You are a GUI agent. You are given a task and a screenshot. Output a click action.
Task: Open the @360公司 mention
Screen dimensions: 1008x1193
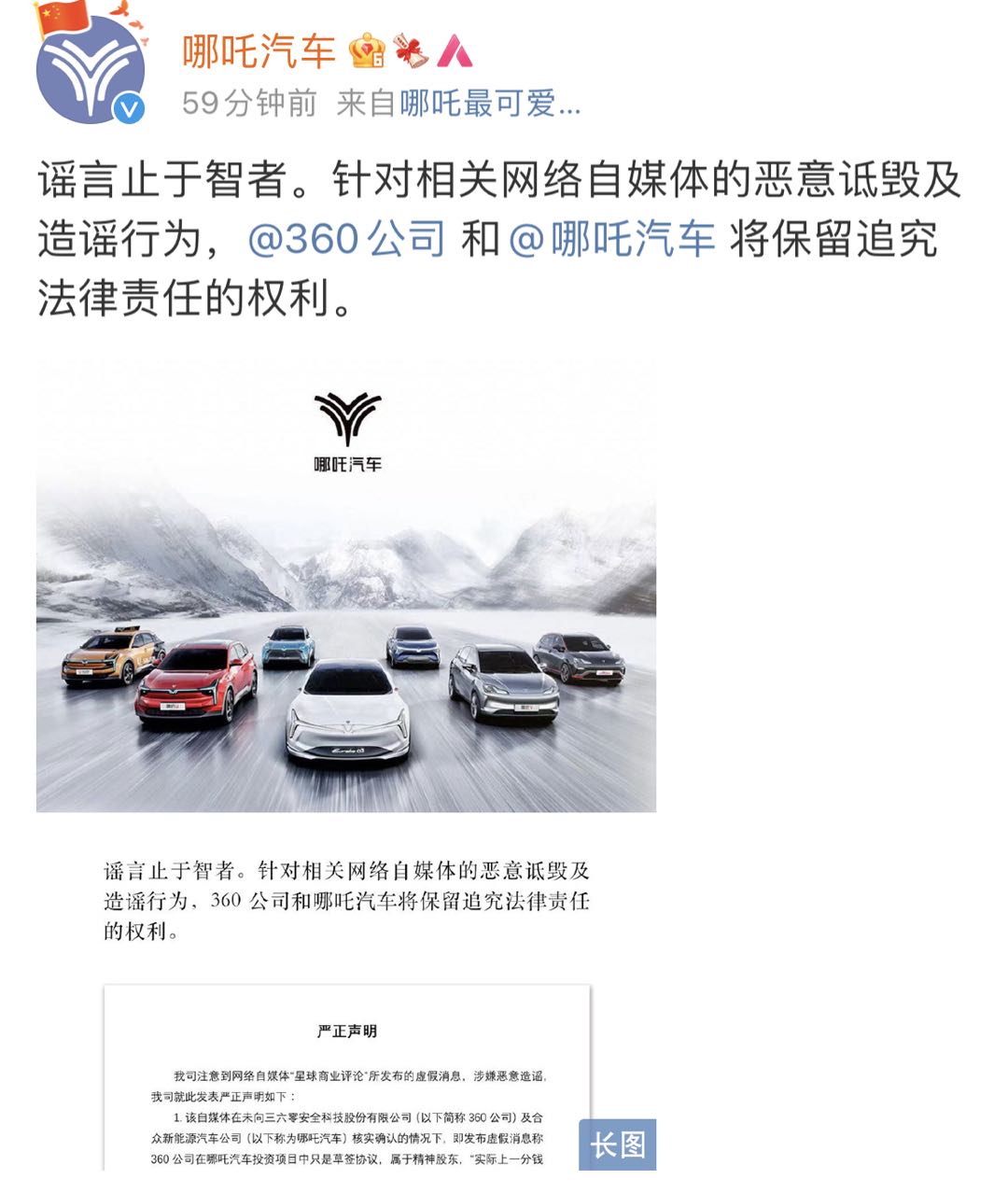point(346,239)
